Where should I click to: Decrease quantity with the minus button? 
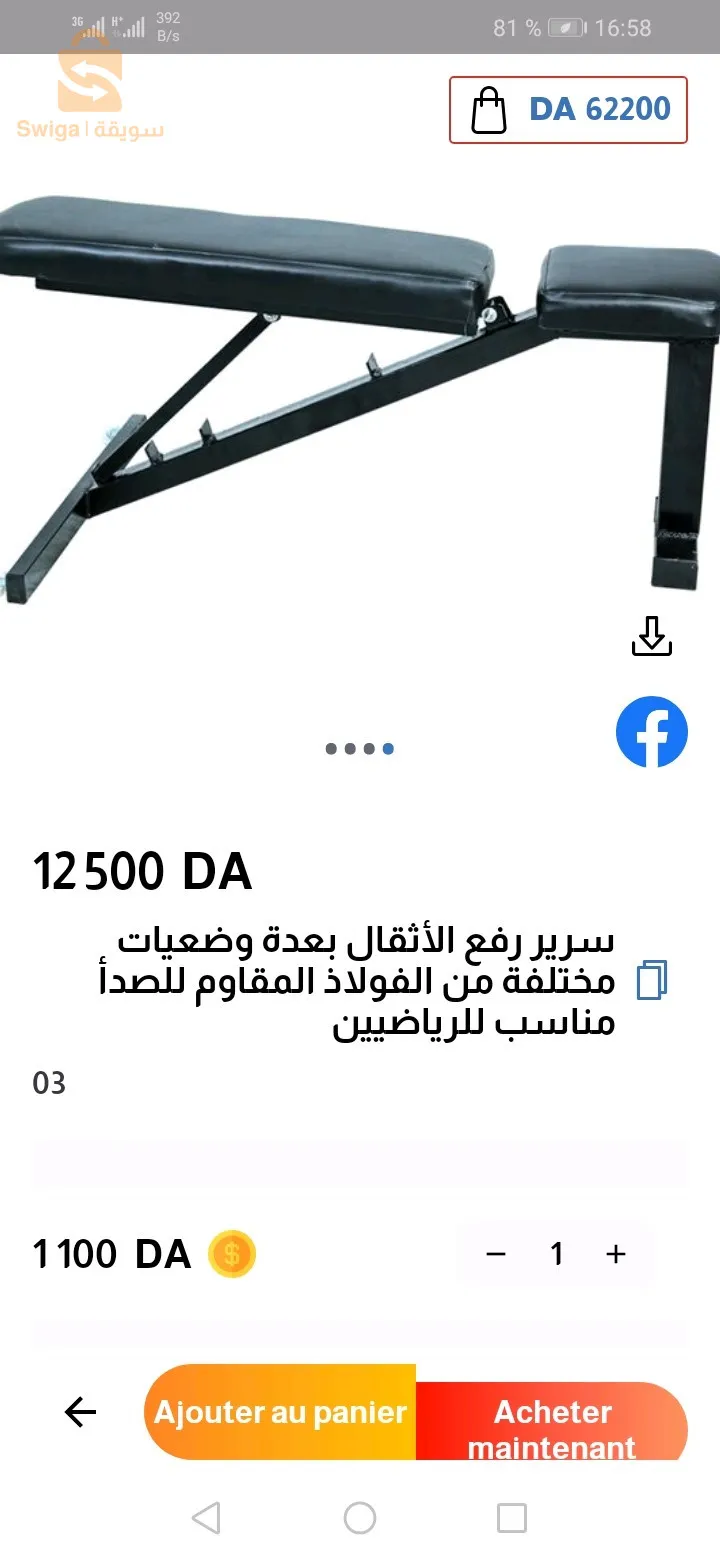point(496,1254)
